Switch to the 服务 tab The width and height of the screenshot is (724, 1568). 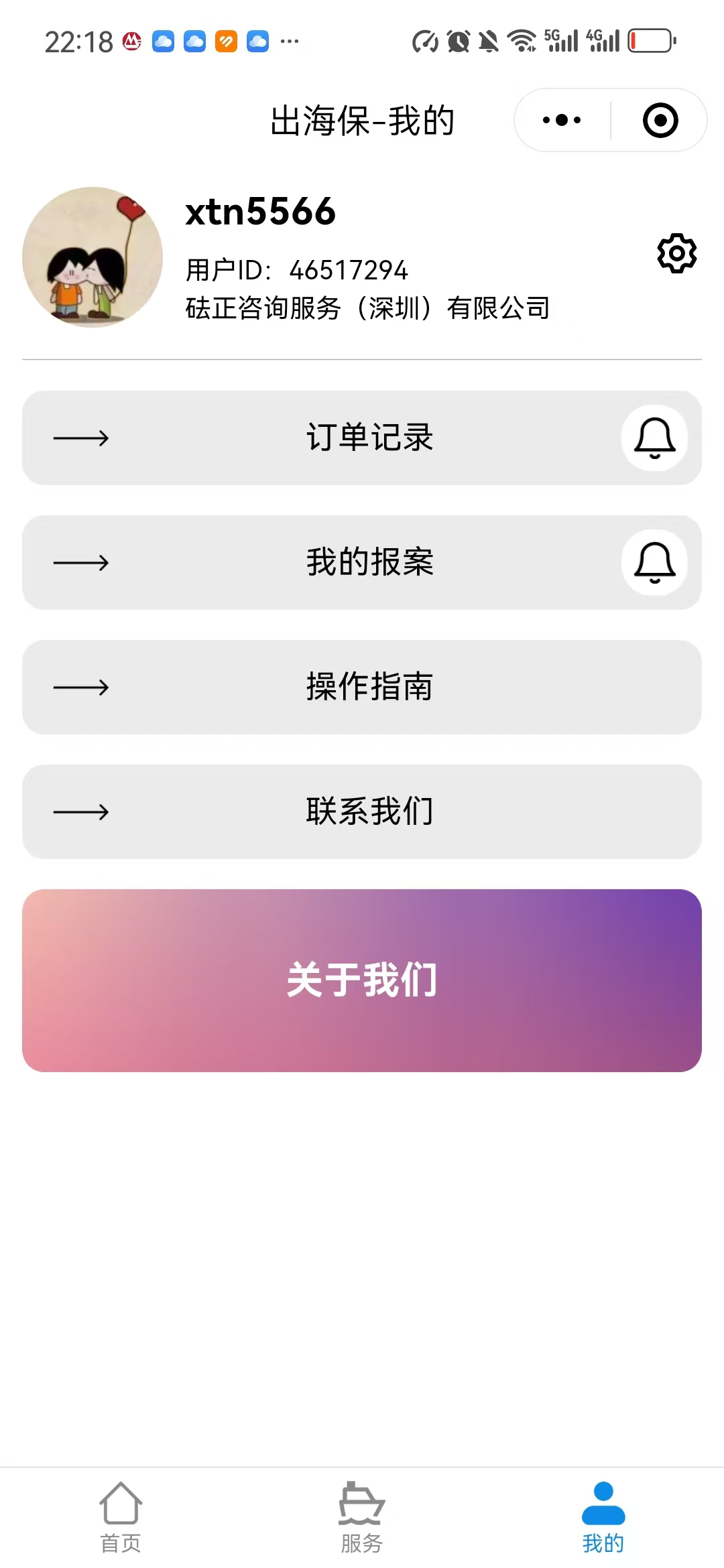(x=362, y=1517)
